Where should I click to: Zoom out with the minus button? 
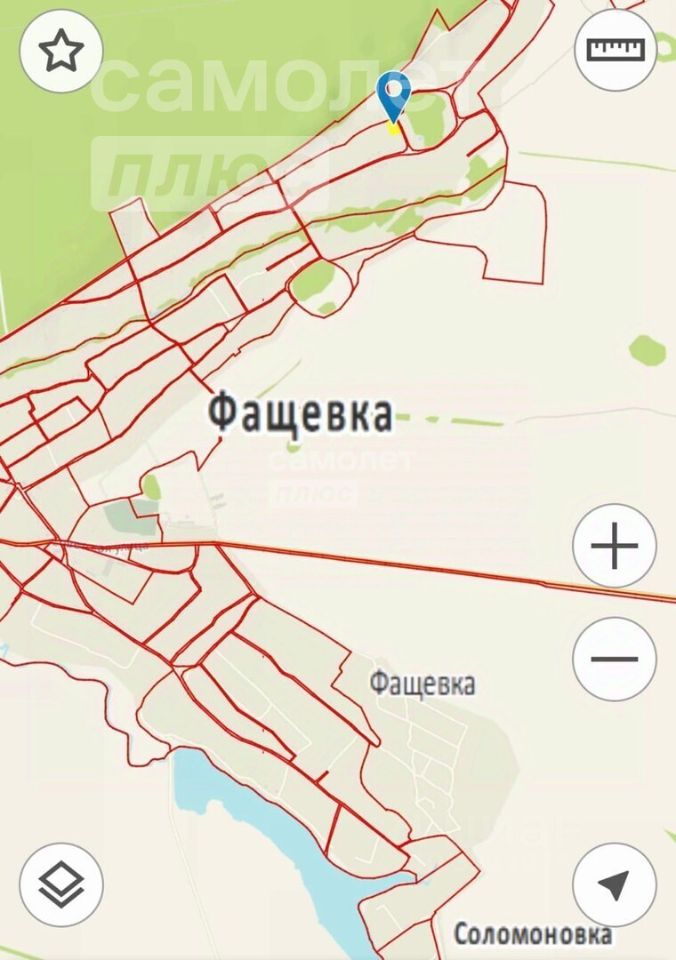coord(614,659)
